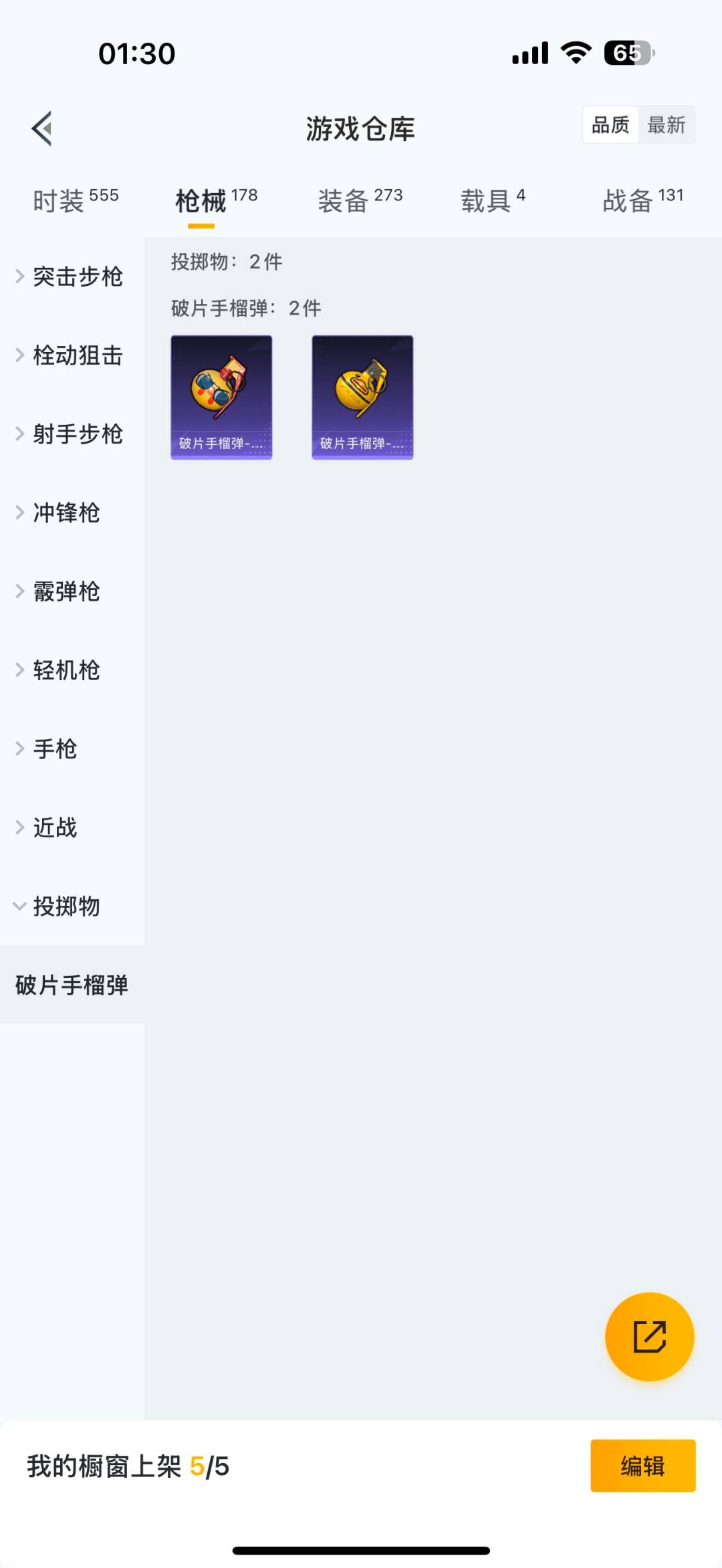Switch sorting to 品质
Screen dimensions: 722x1568
[609, 124]
